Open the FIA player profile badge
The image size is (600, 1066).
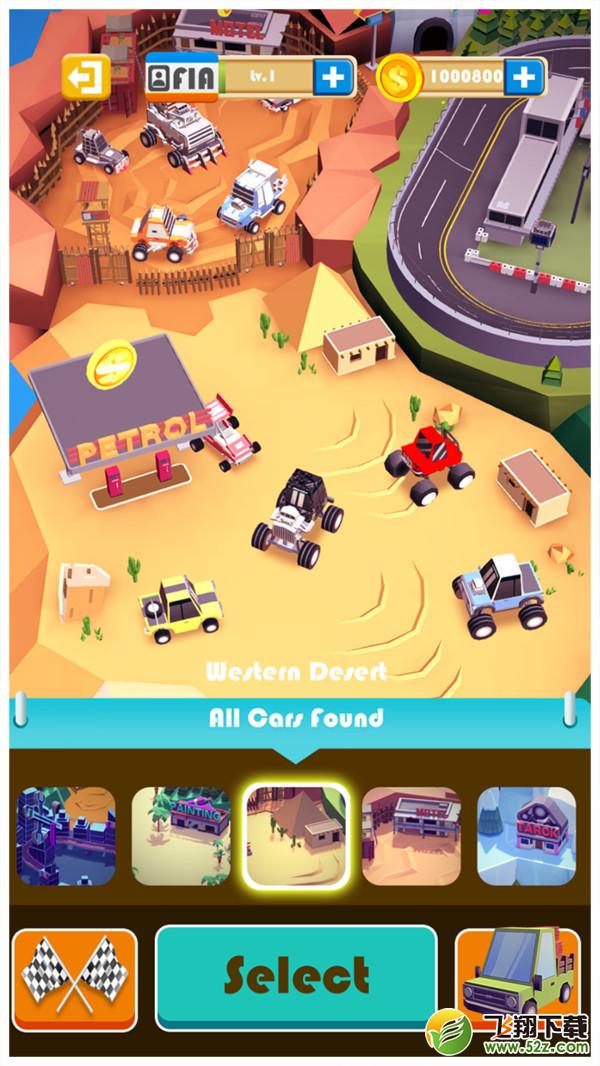coord(181,78)
